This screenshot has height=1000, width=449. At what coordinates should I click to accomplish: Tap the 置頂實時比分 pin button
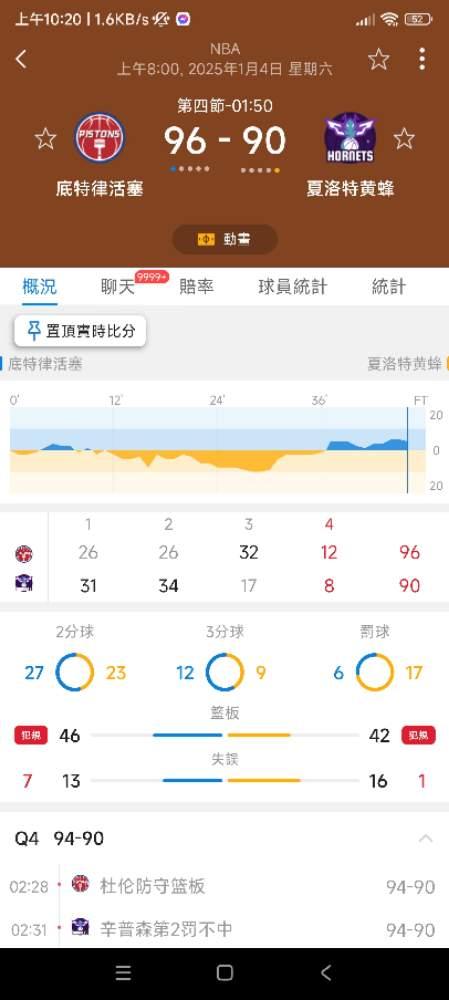[x=80, y=331]
